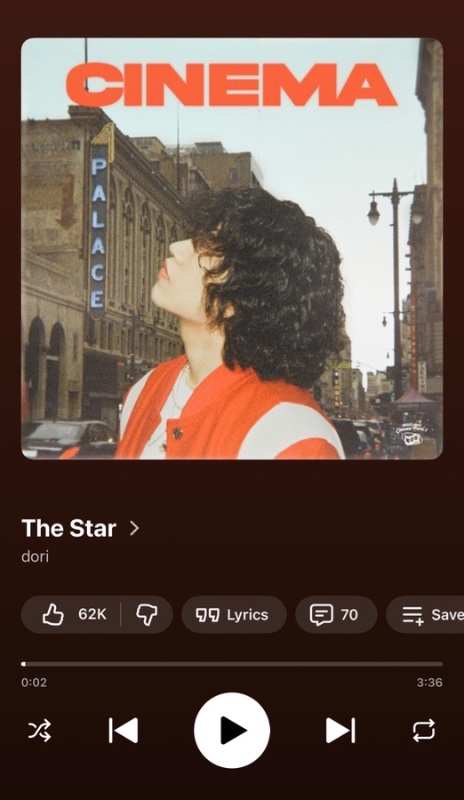Dislike the current song
The width and height of the screenshot is (464, 800).
[x=146, y=614]
